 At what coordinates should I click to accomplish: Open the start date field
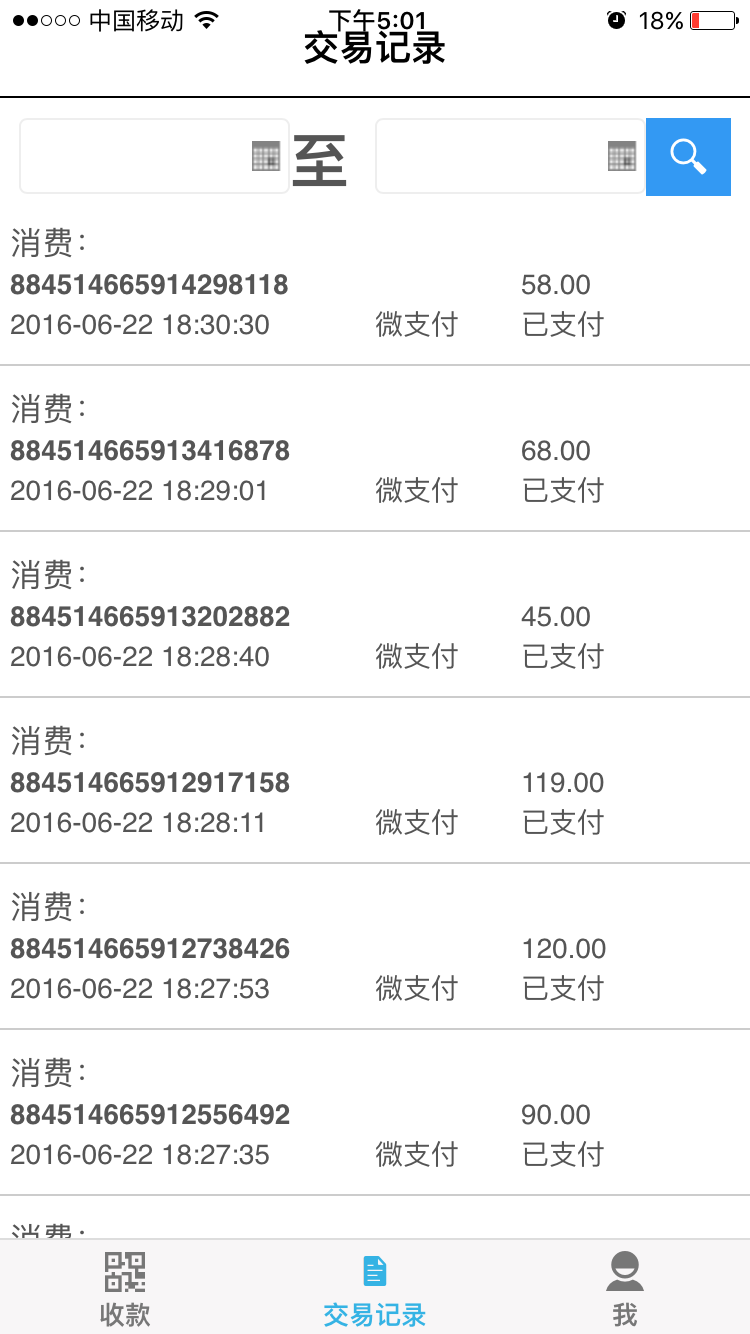(x=155, y=156)
